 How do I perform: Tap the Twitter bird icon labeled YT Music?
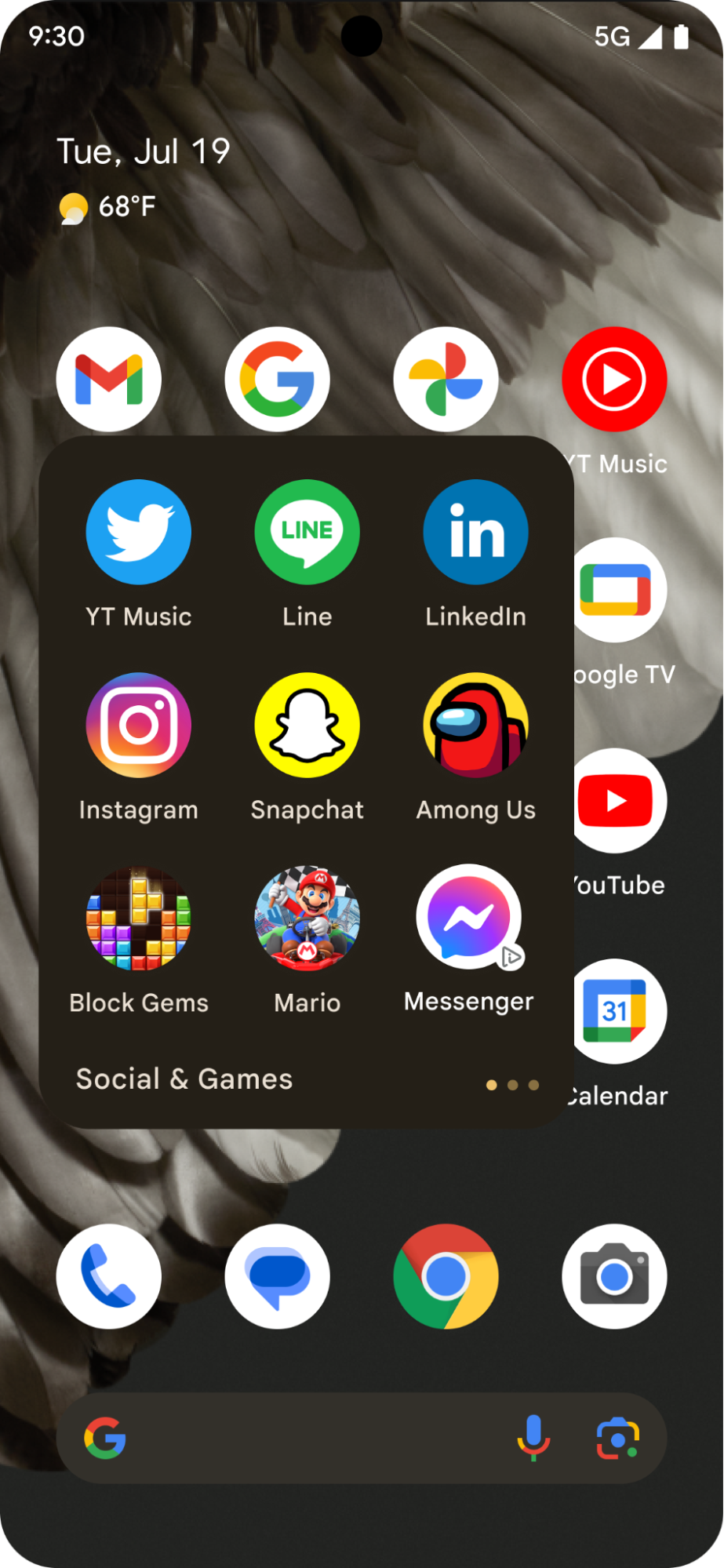tap(139, 533)
